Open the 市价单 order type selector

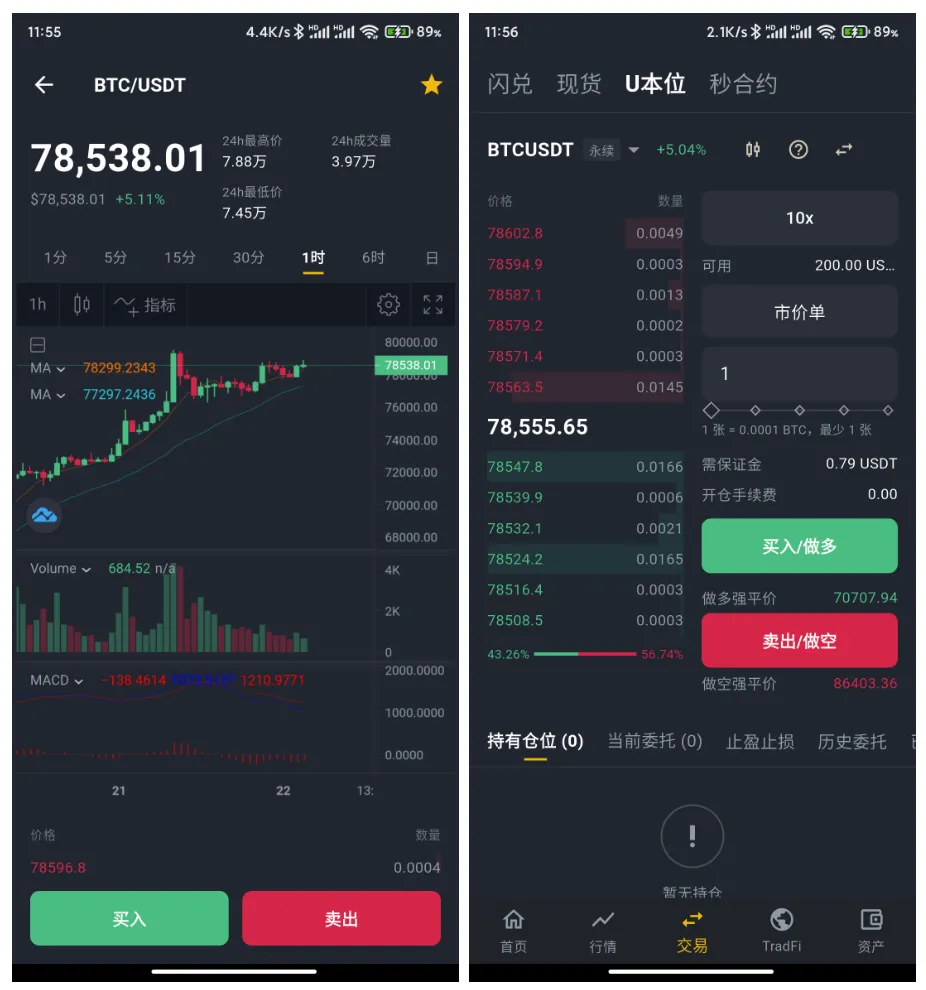coord(799,312)
